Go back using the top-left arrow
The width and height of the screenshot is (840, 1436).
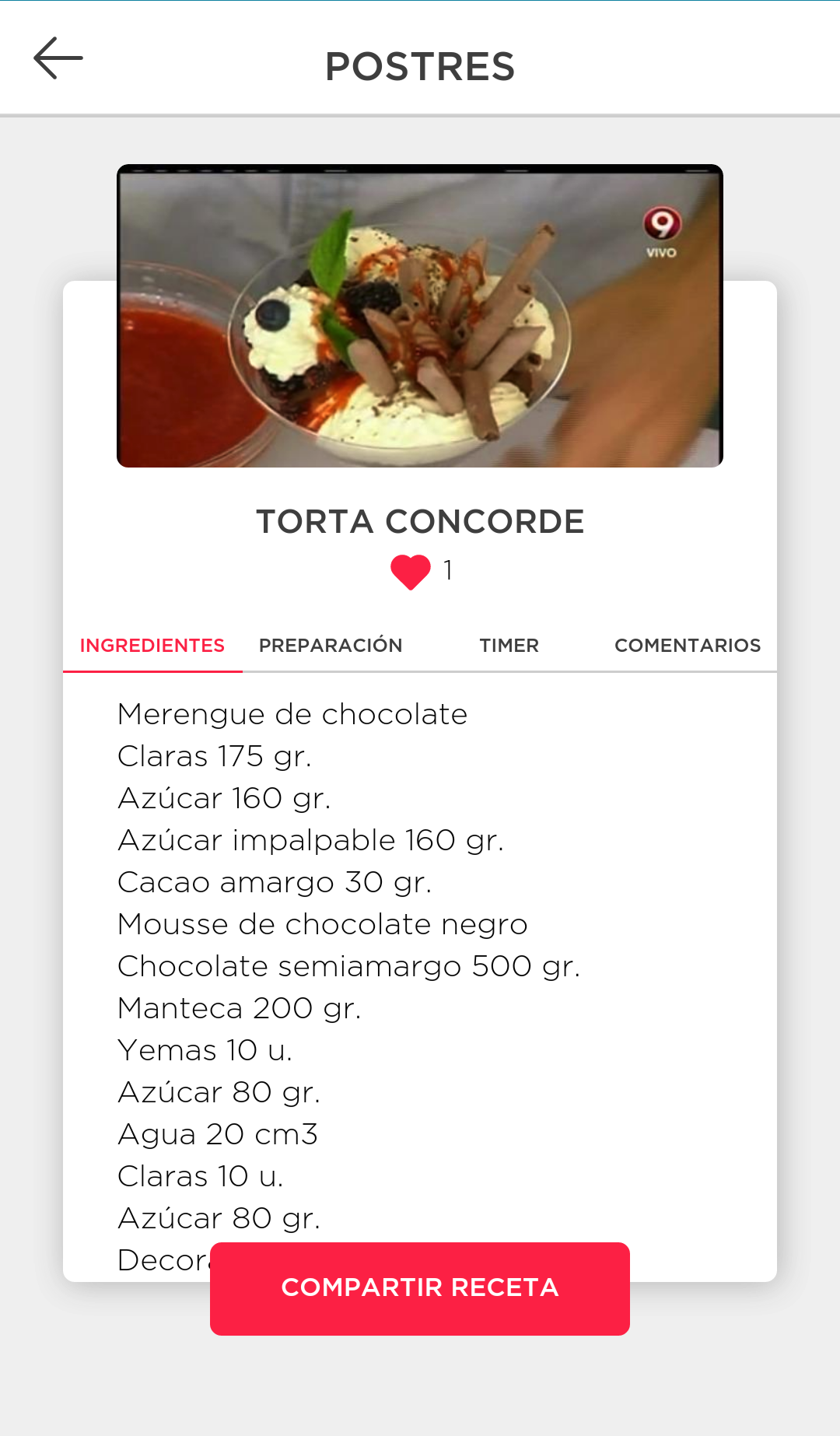click(x=58, y=58)
